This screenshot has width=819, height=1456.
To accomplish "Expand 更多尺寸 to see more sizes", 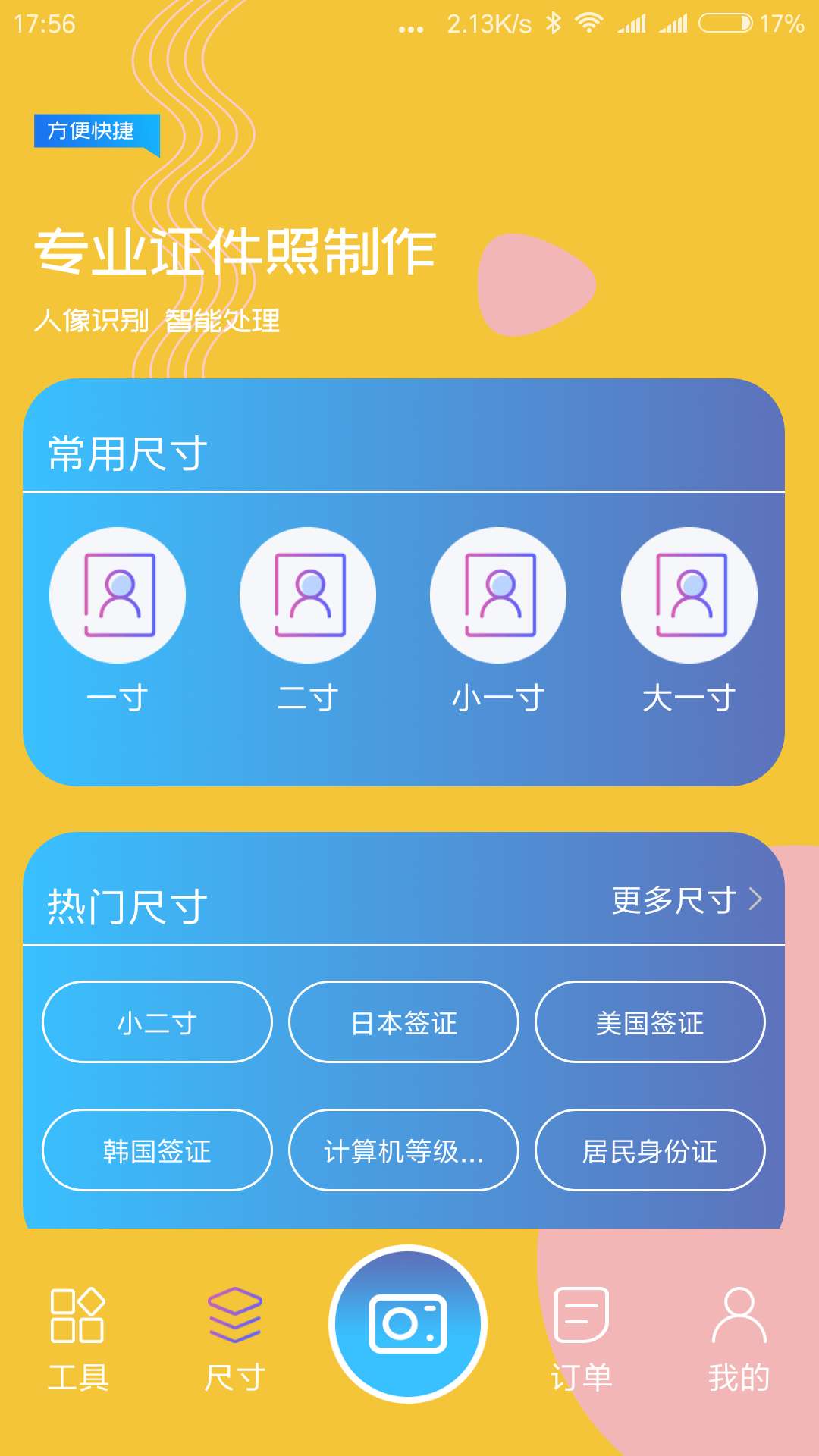I will click(673, 902).
